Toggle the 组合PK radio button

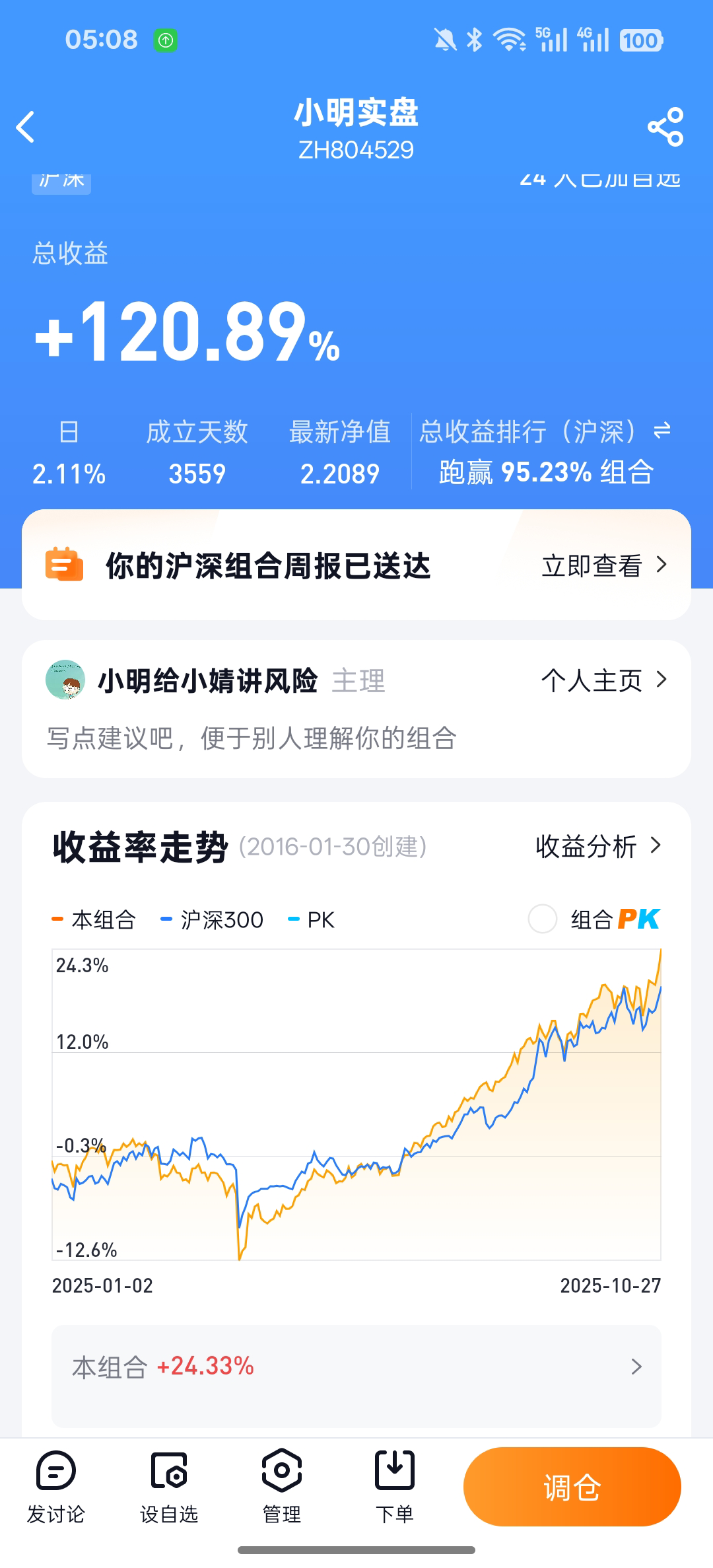(x=543, y=919)
